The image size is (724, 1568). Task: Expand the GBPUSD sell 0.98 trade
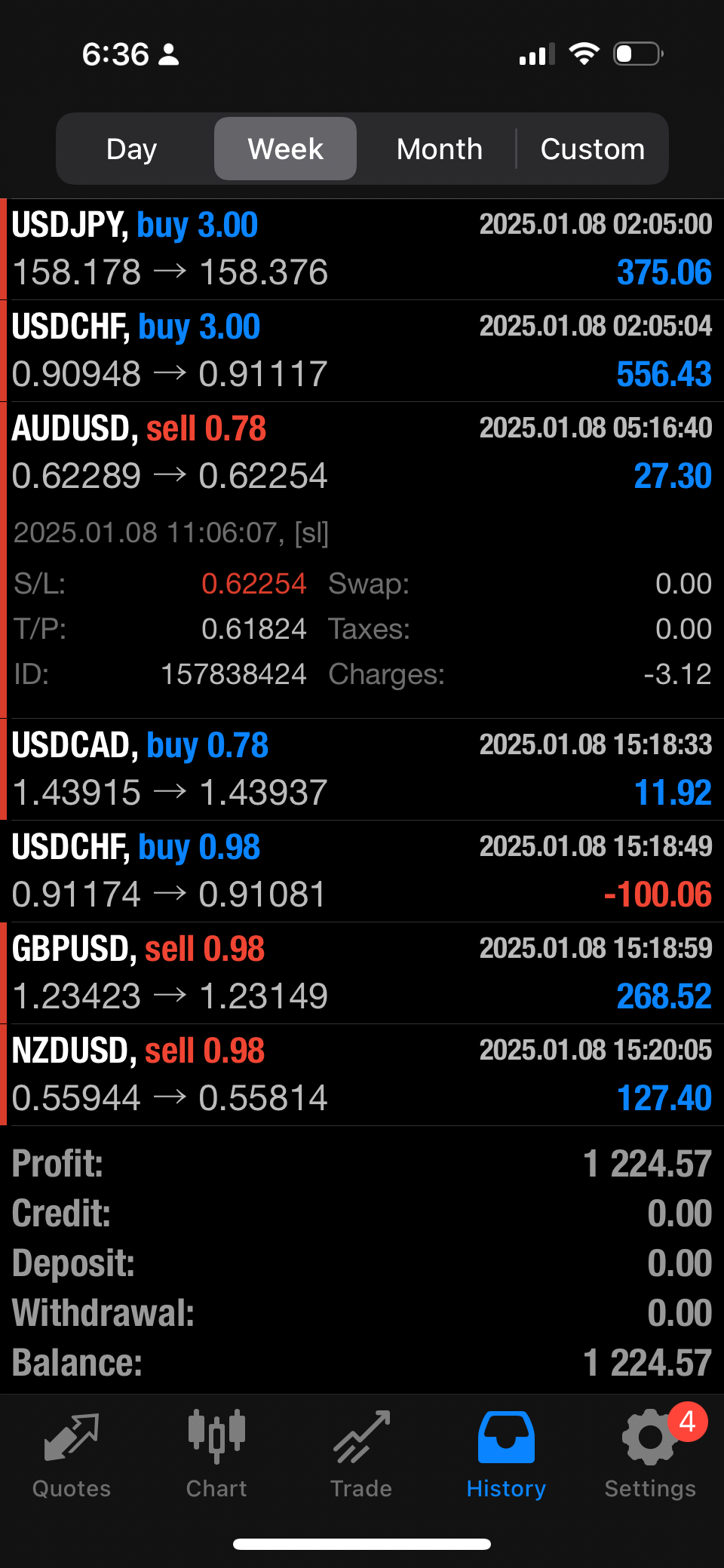(362, 973)
